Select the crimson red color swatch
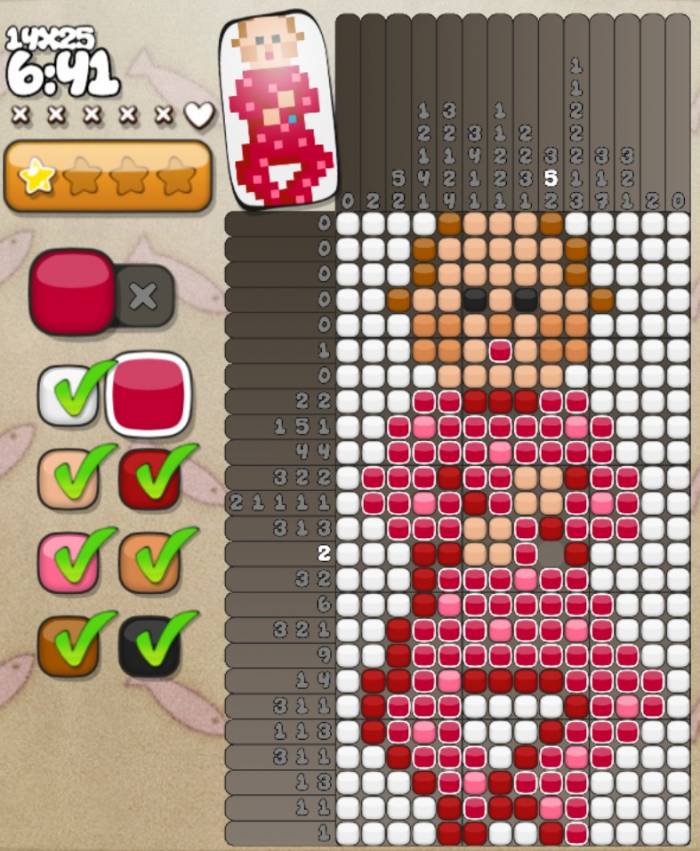This screenshot has height=851, width=700. [148, 393]
